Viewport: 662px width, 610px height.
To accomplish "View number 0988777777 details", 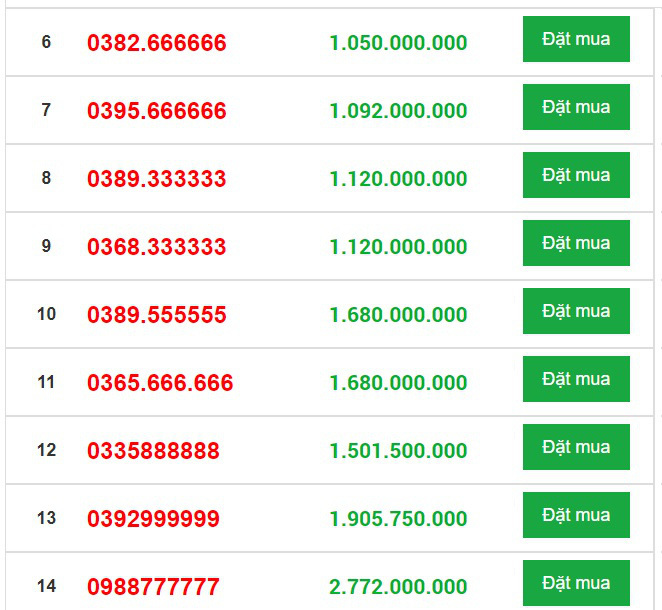I will pyautogui.click(x=153, y=587).
